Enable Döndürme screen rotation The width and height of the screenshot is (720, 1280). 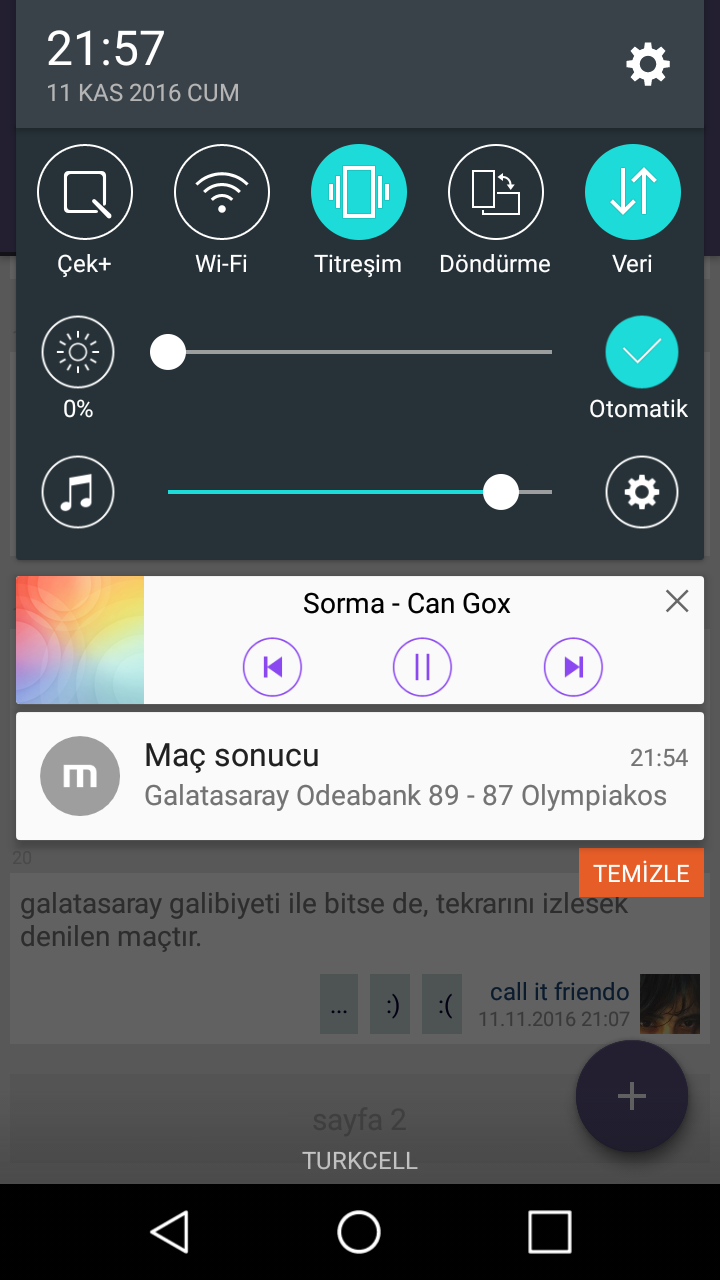(495, 192)
